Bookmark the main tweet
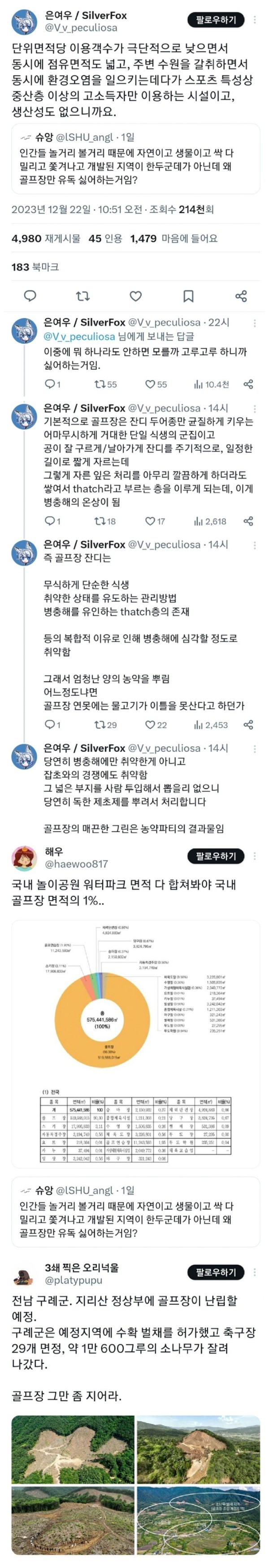This screenshot has height=1568, width=269. point(188,296)
